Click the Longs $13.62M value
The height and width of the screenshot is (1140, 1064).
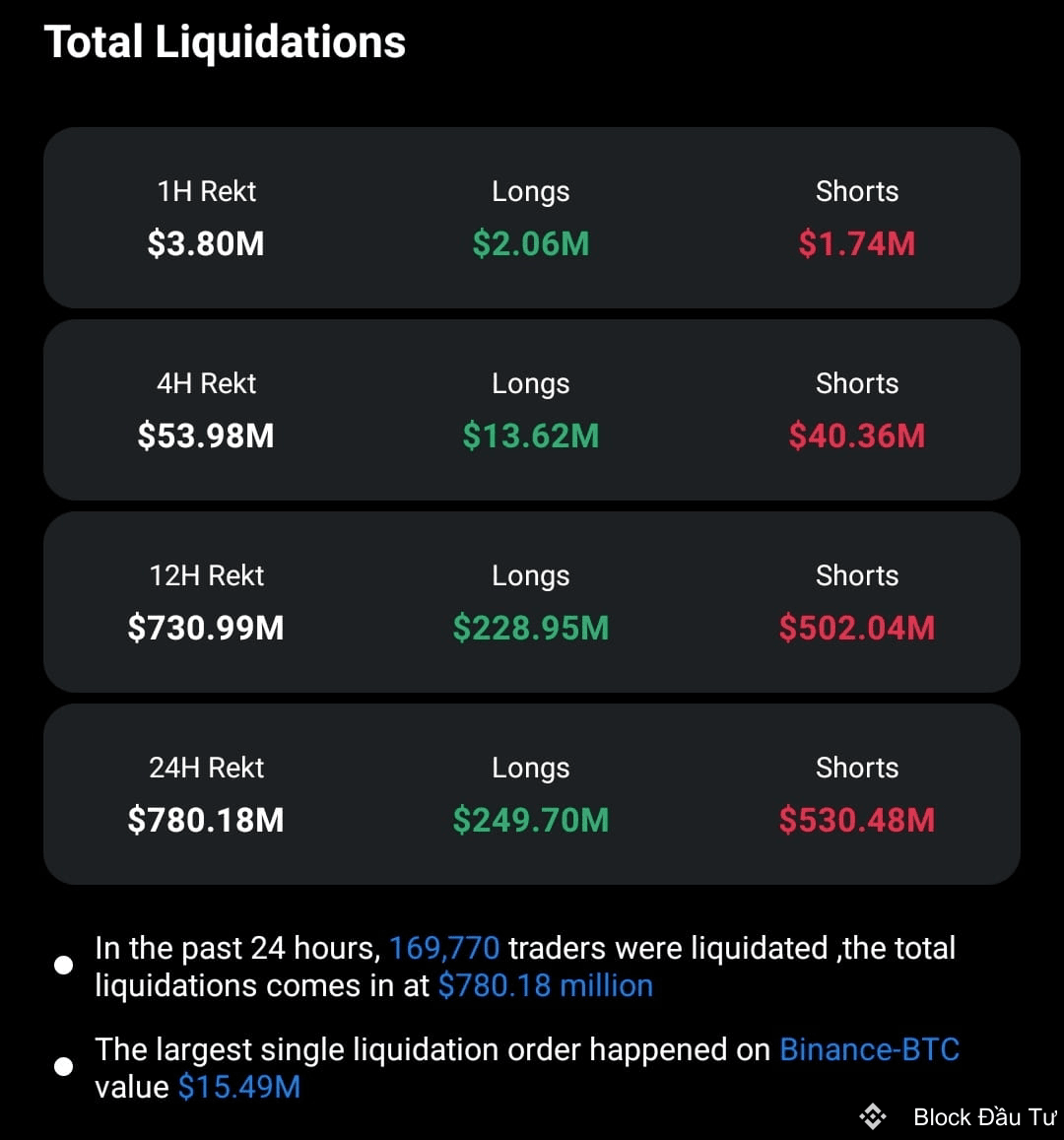point(531,435)
